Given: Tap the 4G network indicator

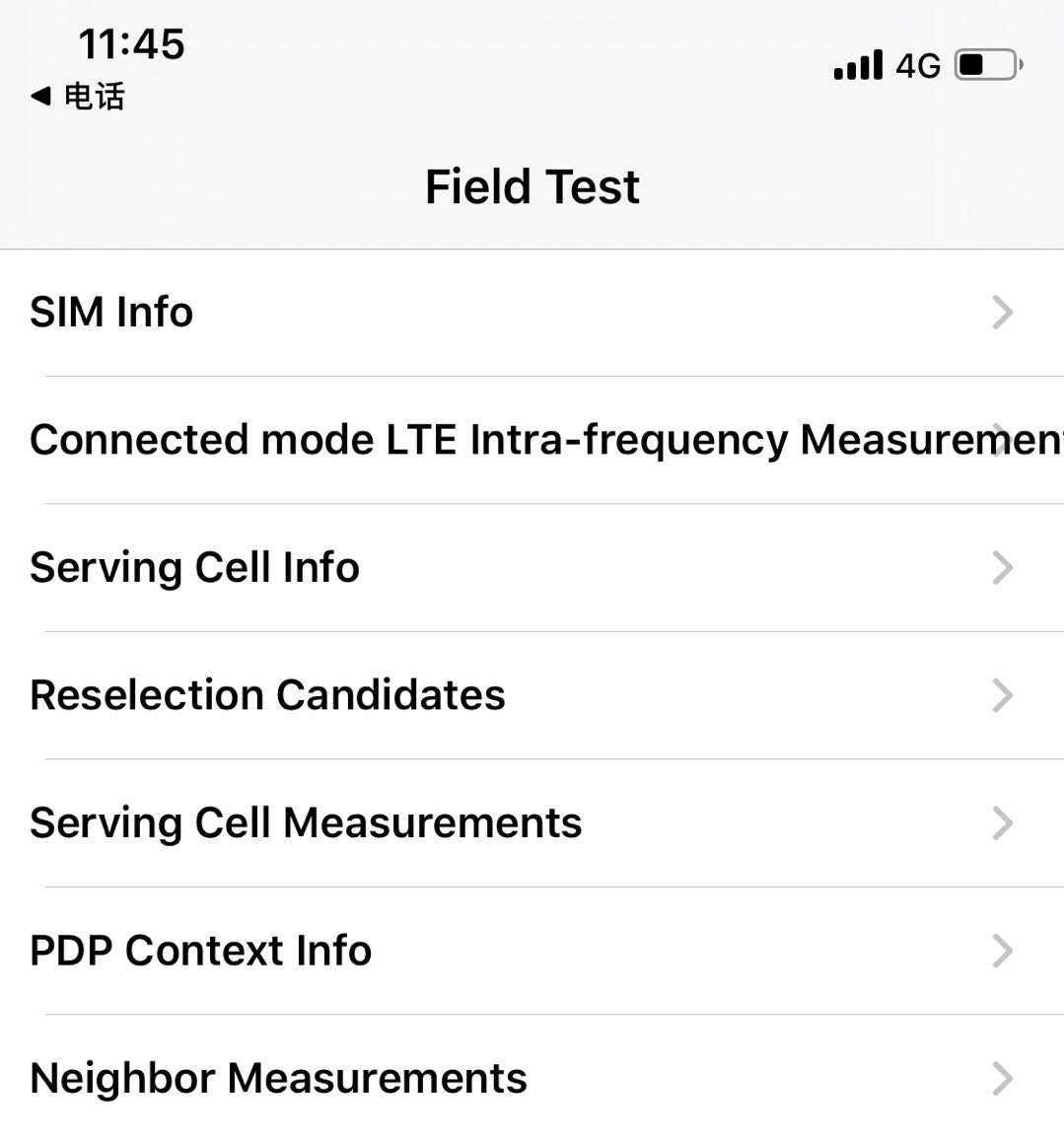Looking at the screenshot, I should tap(920, 64).
